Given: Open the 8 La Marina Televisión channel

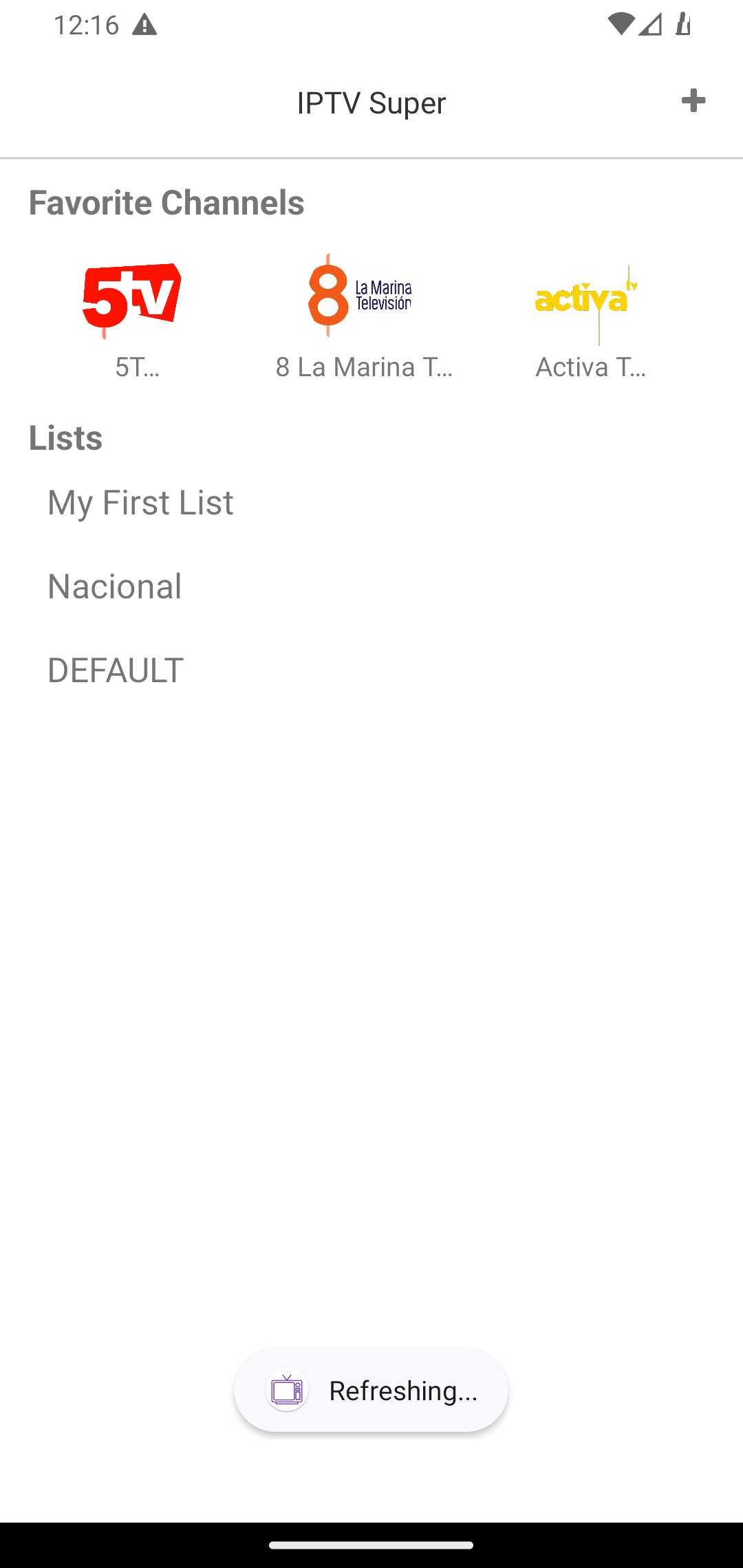Looking at the screenshot, I should (364, 316).
